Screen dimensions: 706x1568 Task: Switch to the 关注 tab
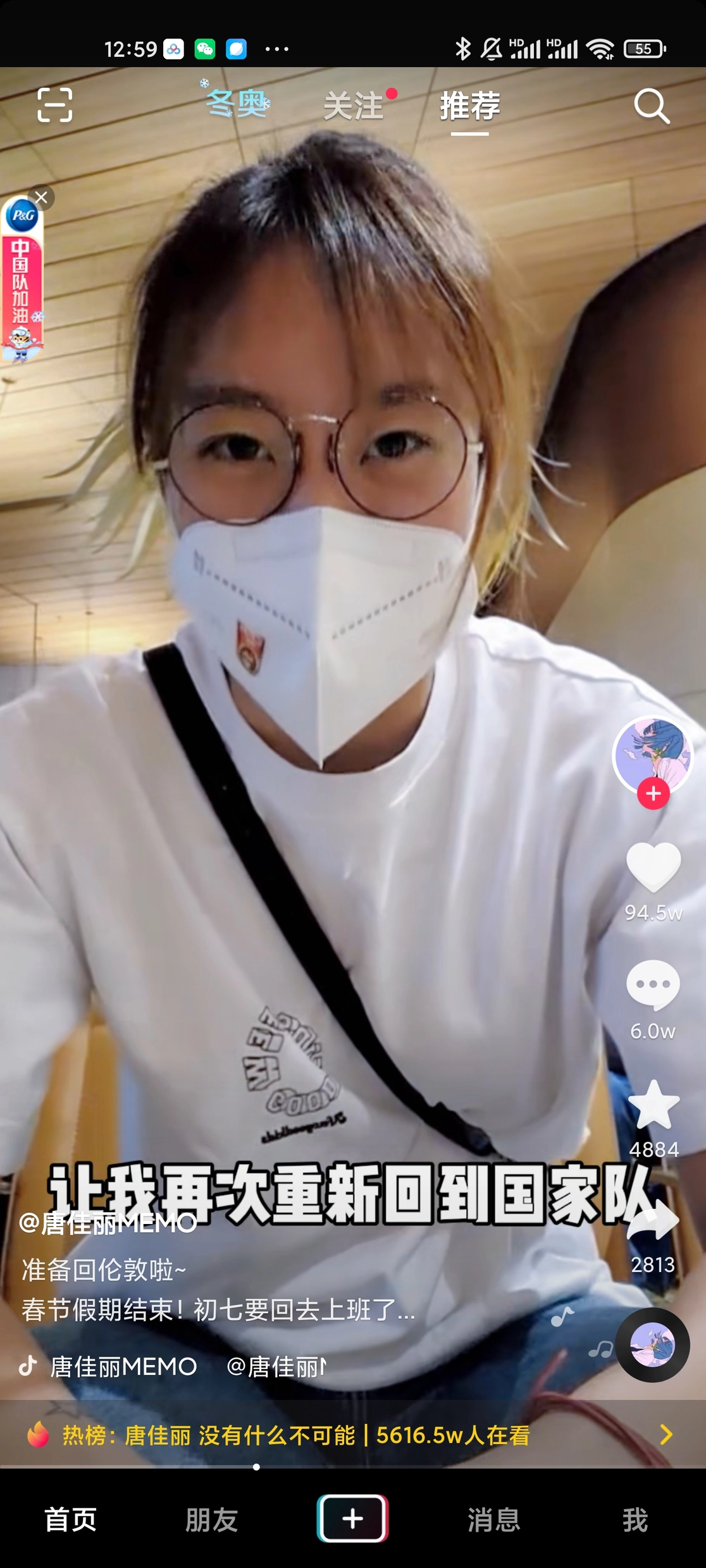(x=354, y=105)
